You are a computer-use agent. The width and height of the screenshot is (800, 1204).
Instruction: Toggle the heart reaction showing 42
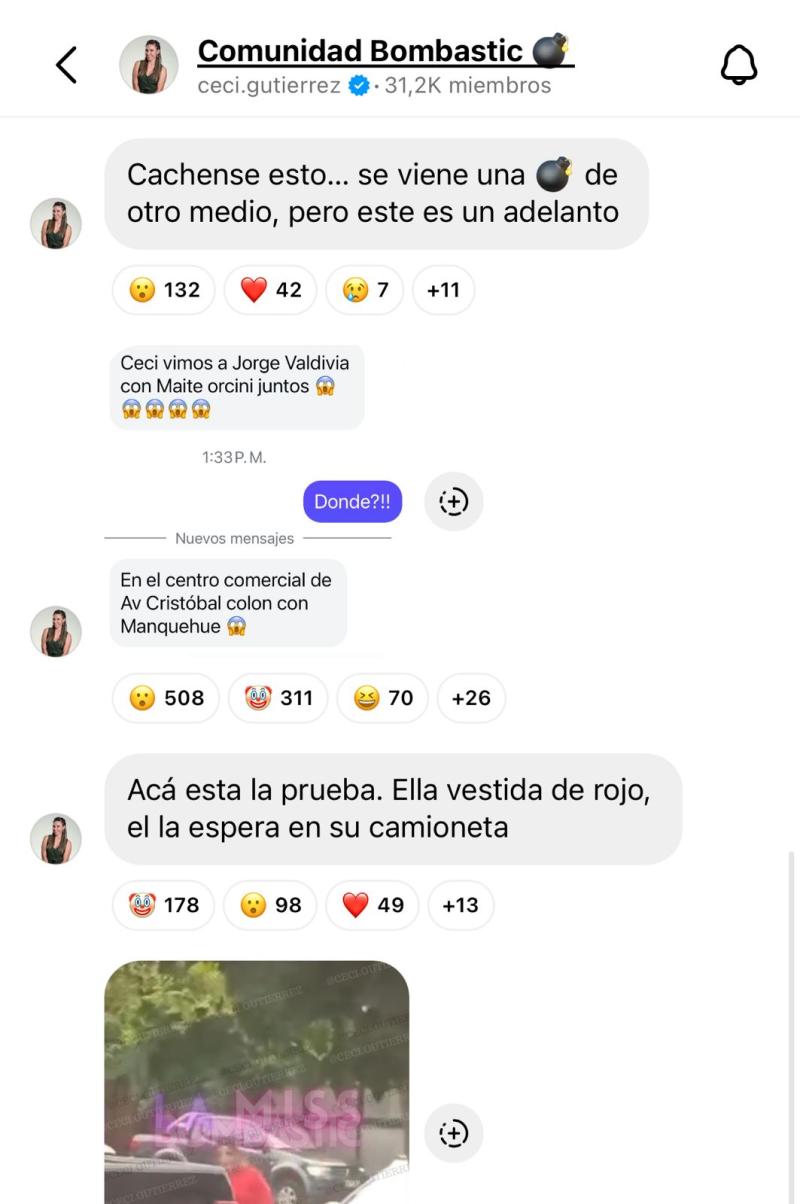pos(270,290)
